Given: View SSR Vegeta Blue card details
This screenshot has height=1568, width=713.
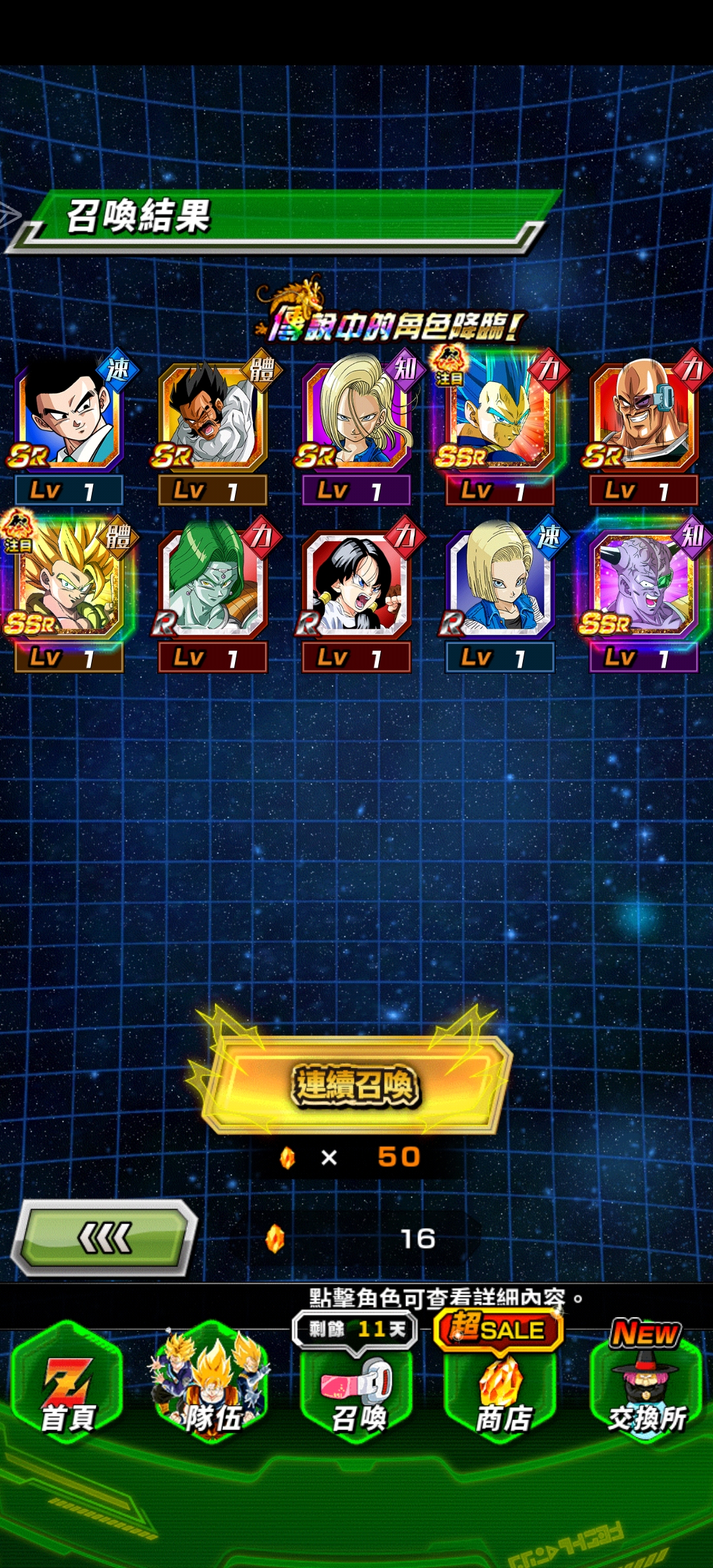Looking at the screenshot, I should tap(499, 417).
